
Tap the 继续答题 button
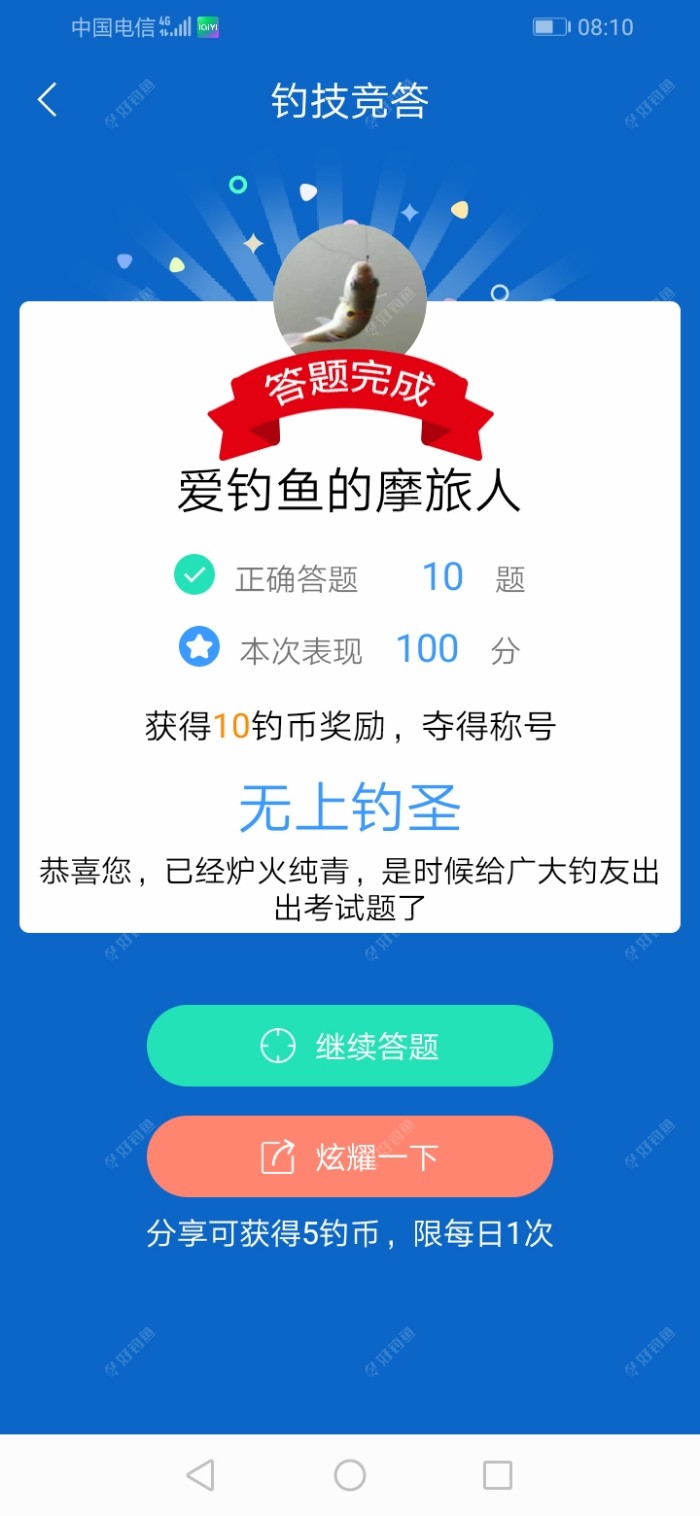click(x=350, y=1046)
